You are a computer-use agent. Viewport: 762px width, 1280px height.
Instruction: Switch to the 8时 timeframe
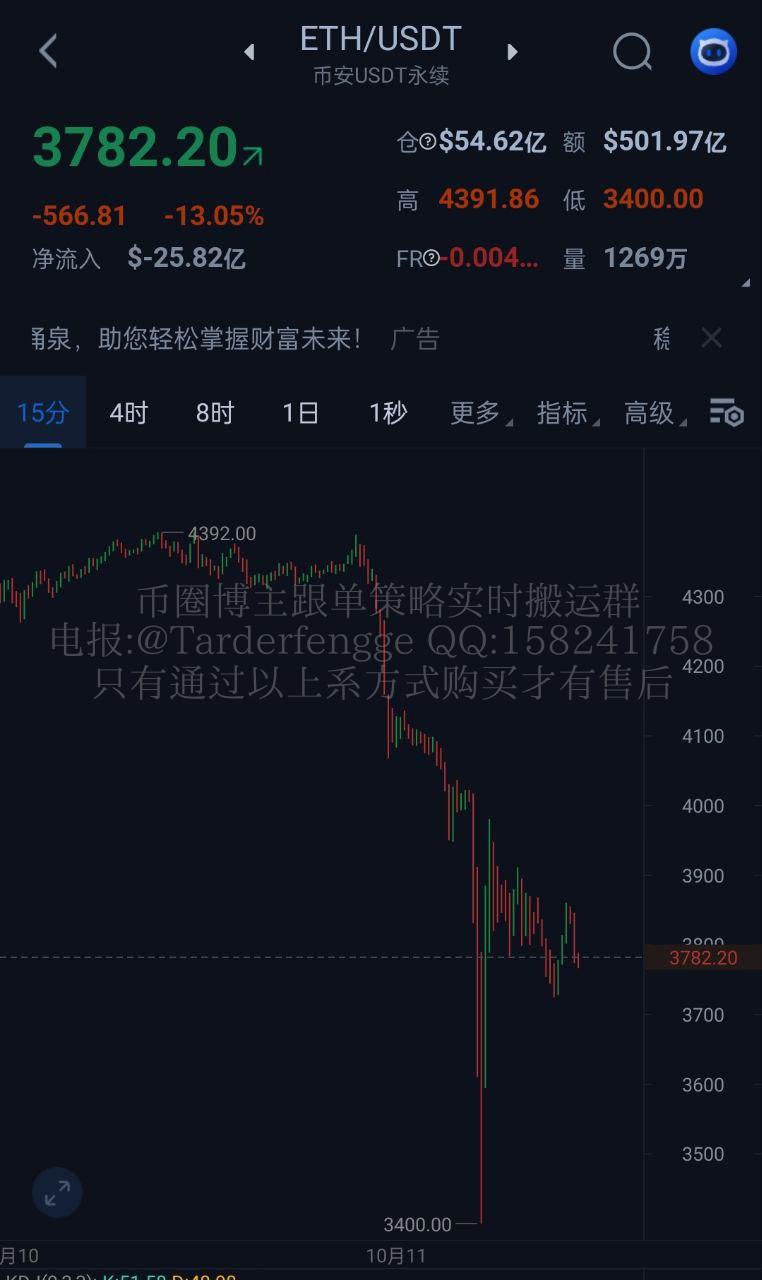(214, 412)
